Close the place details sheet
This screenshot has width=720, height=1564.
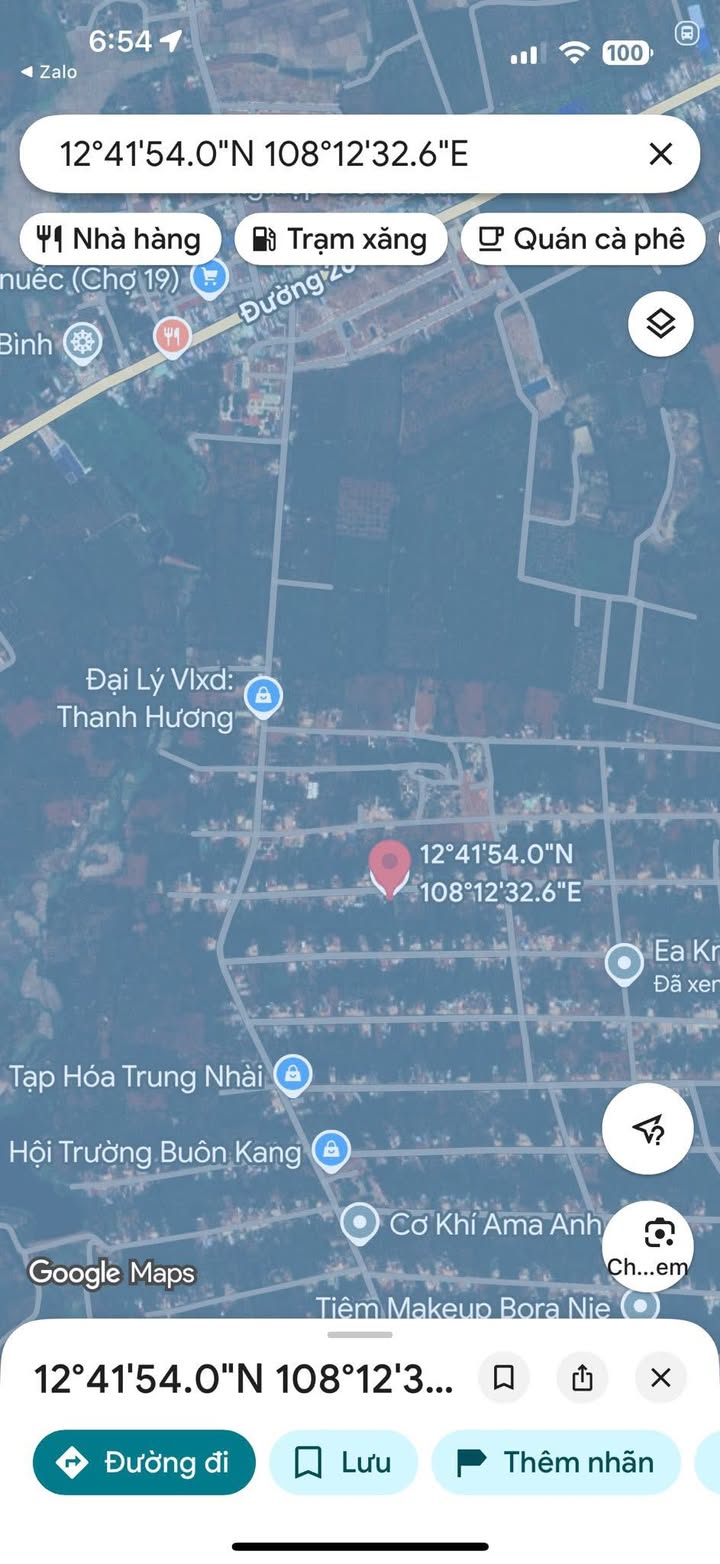pyautogui.click(x=660, y=1378)
